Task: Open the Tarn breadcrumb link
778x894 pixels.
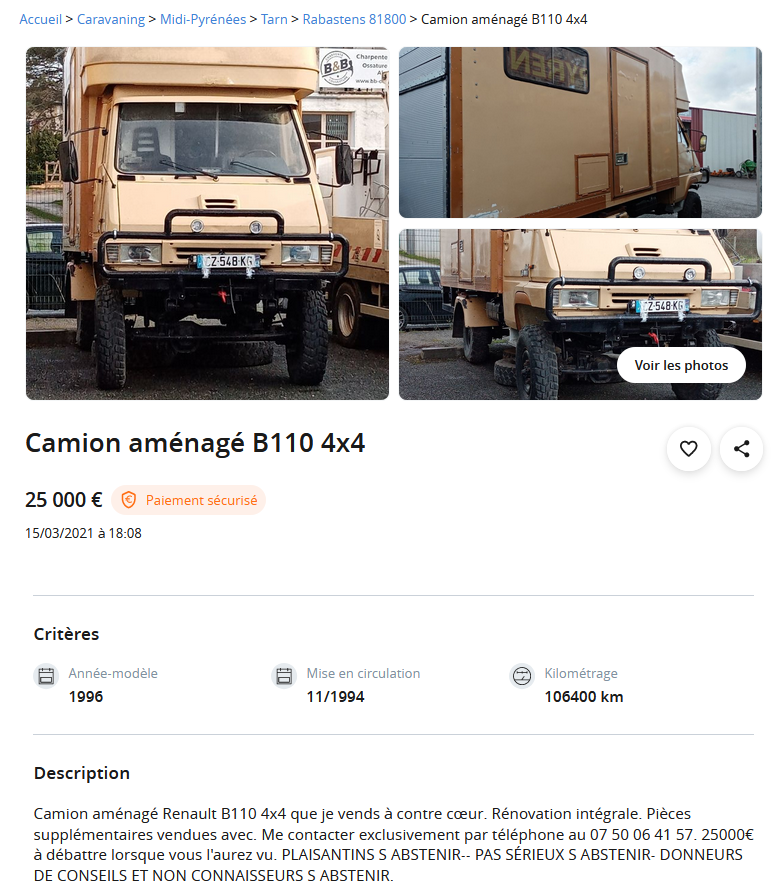Action: click(274, 19)
